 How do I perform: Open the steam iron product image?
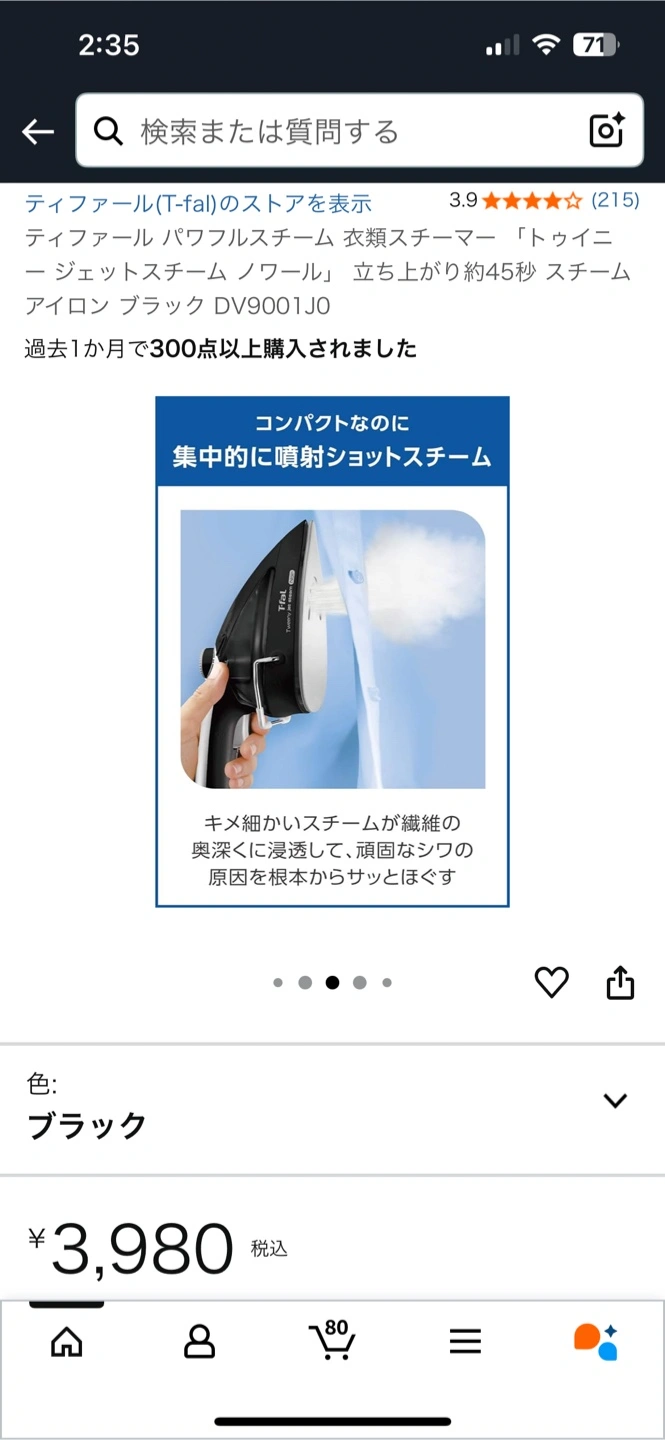pyautogui.click(x=332, y=651)
